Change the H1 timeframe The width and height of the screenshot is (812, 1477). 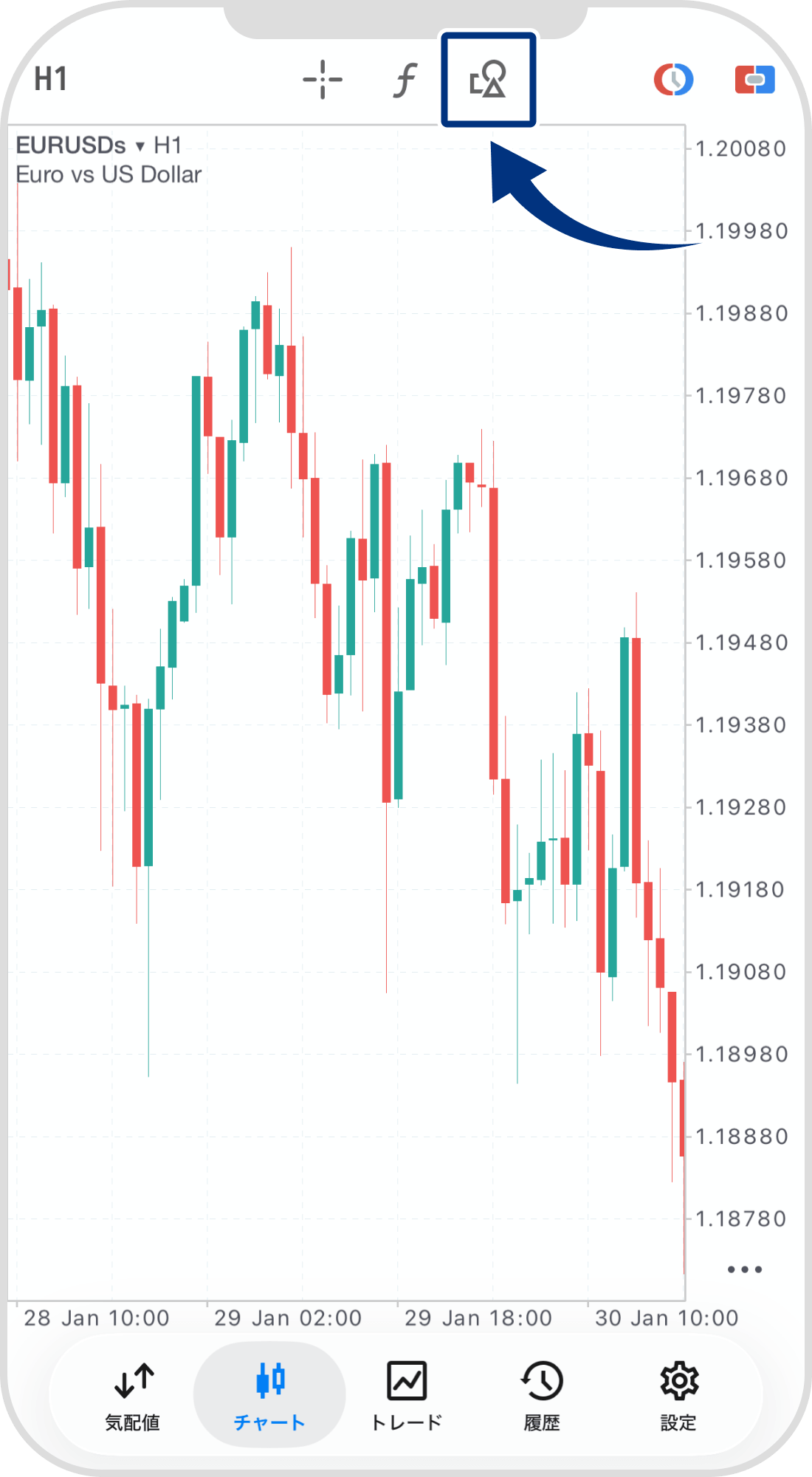(x=50, y=79)
